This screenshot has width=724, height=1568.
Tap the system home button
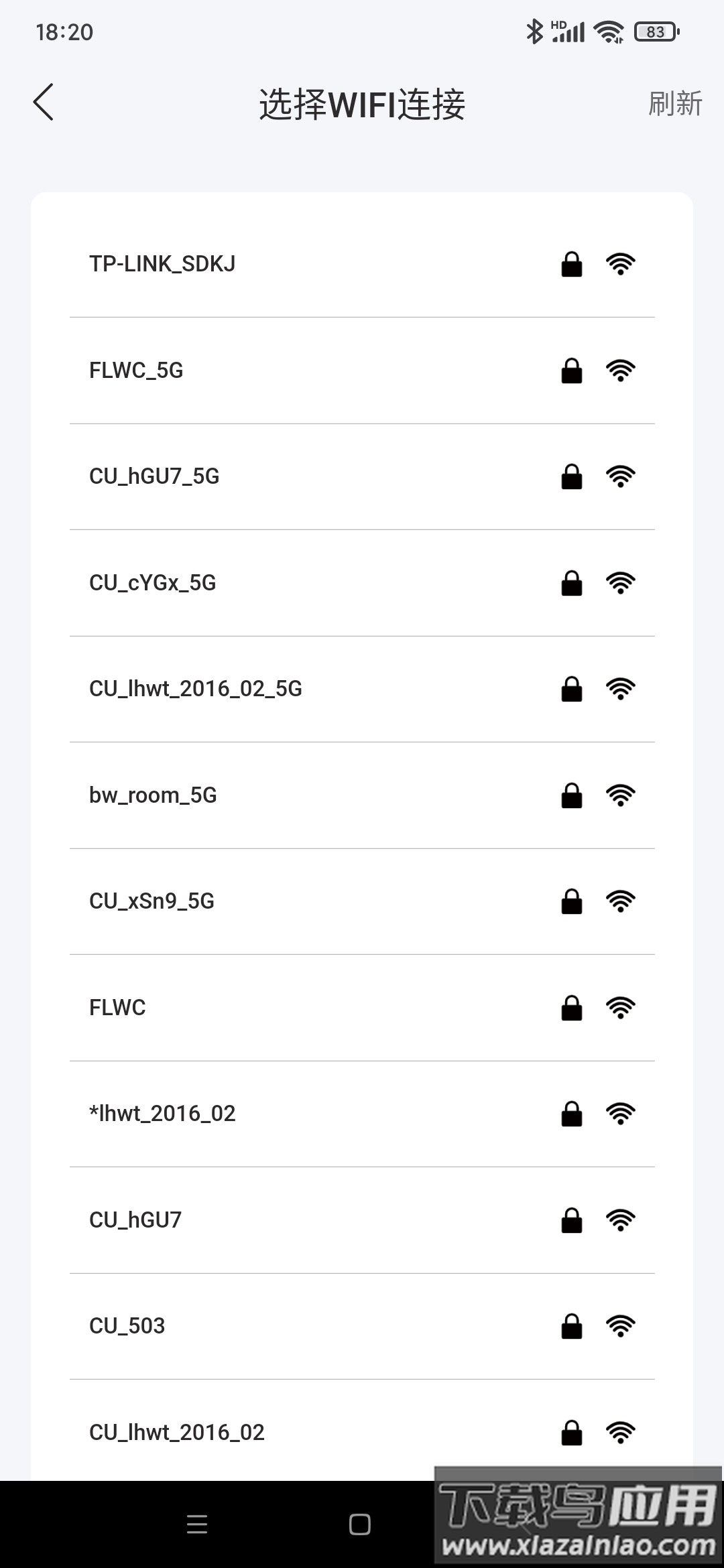tap(360, 1524)
